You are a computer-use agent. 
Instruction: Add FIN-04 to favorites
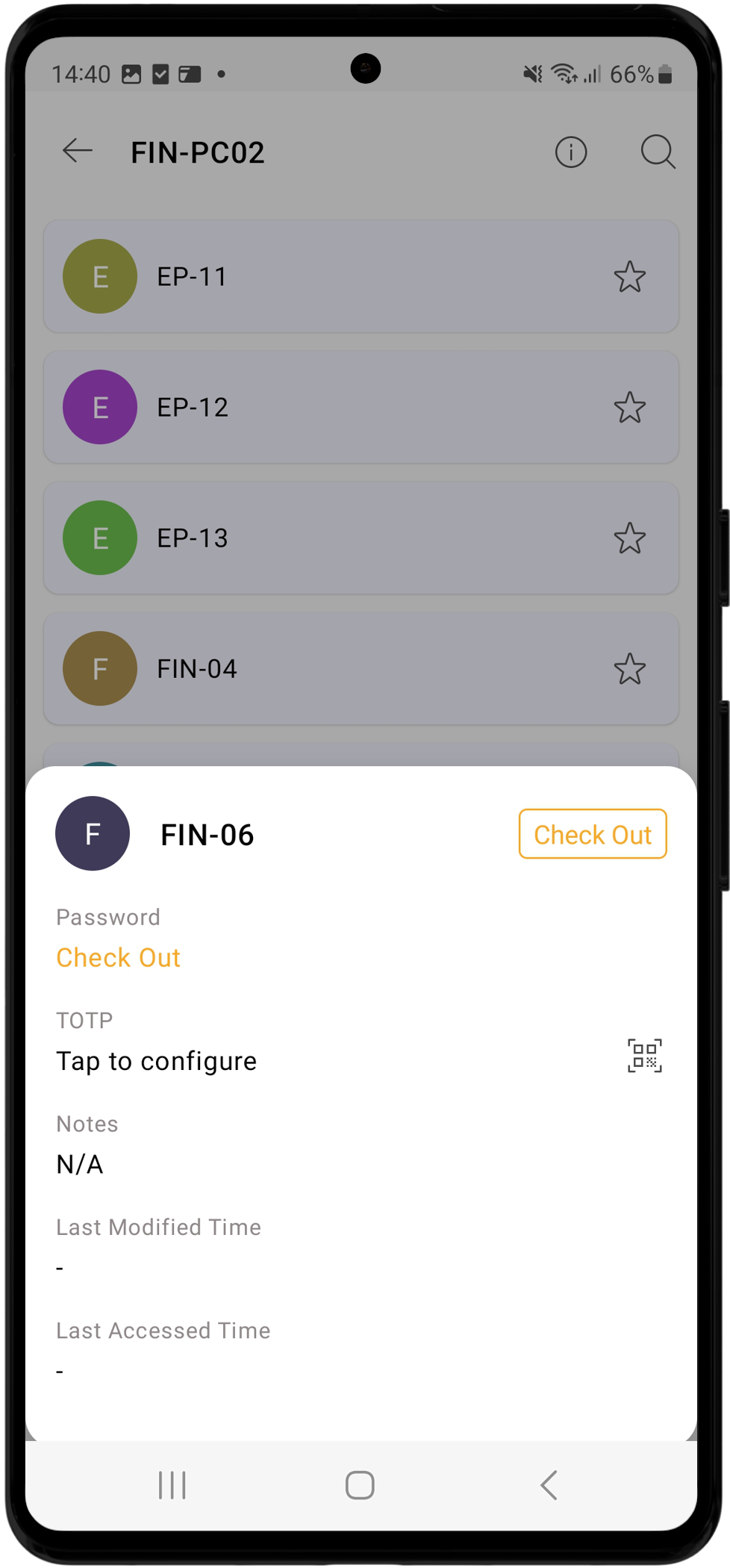629,669
